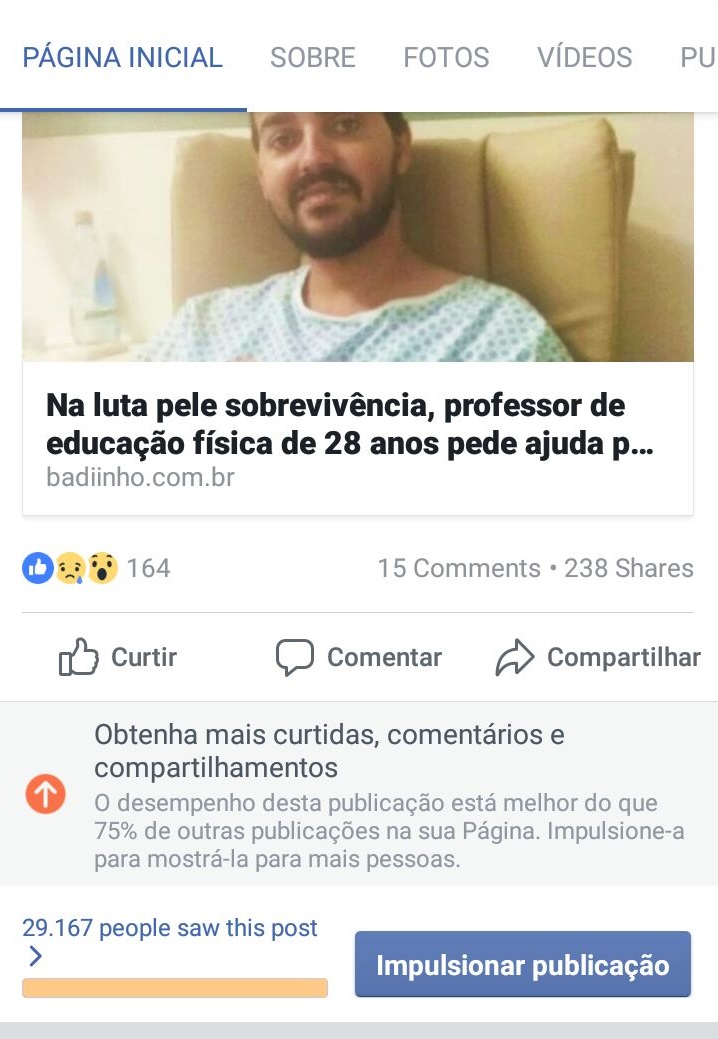Tap Impulsionar publicação button
718x1039 pixels.
pyautogui.click(x=523, y=964)
